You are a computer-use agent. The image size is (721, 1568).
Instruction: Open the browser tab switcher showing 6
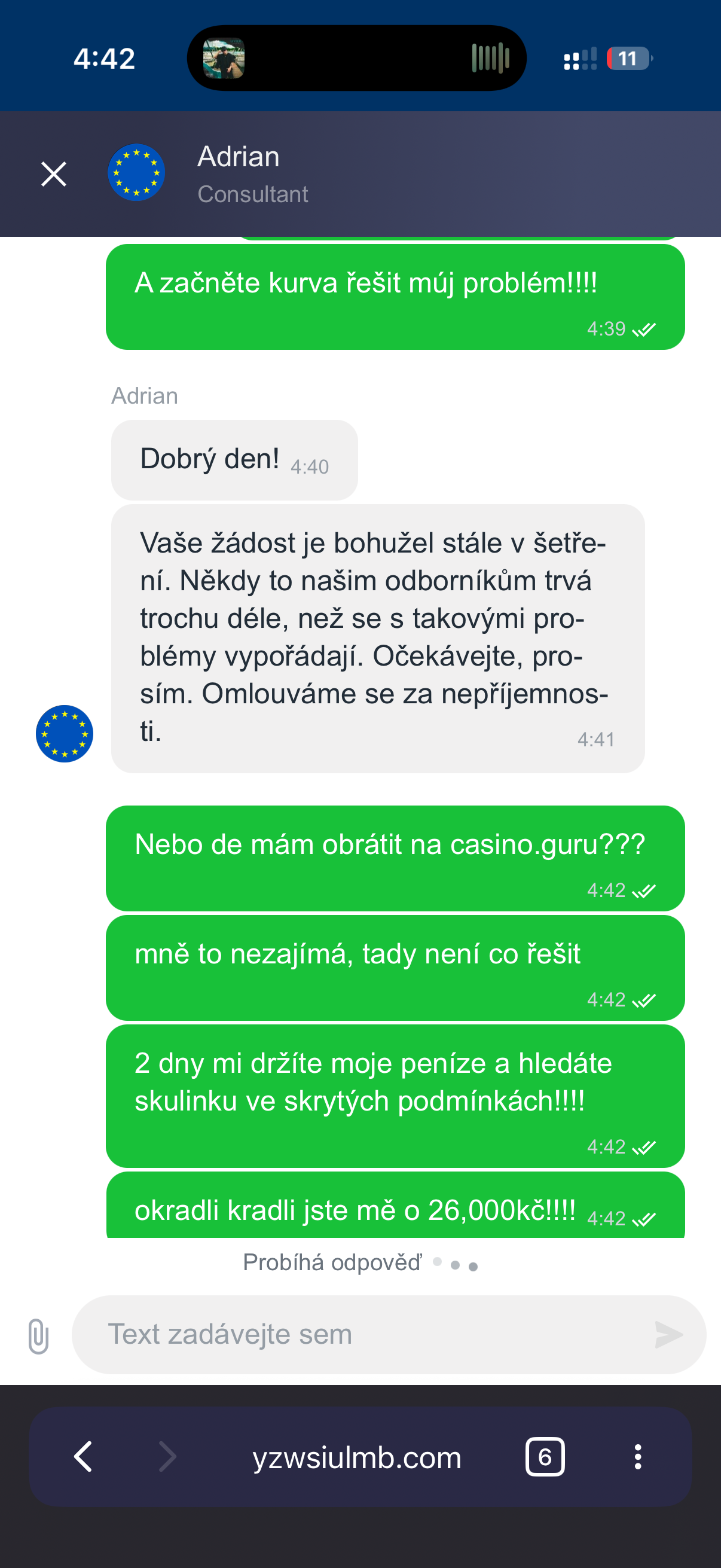(545, 1457)
